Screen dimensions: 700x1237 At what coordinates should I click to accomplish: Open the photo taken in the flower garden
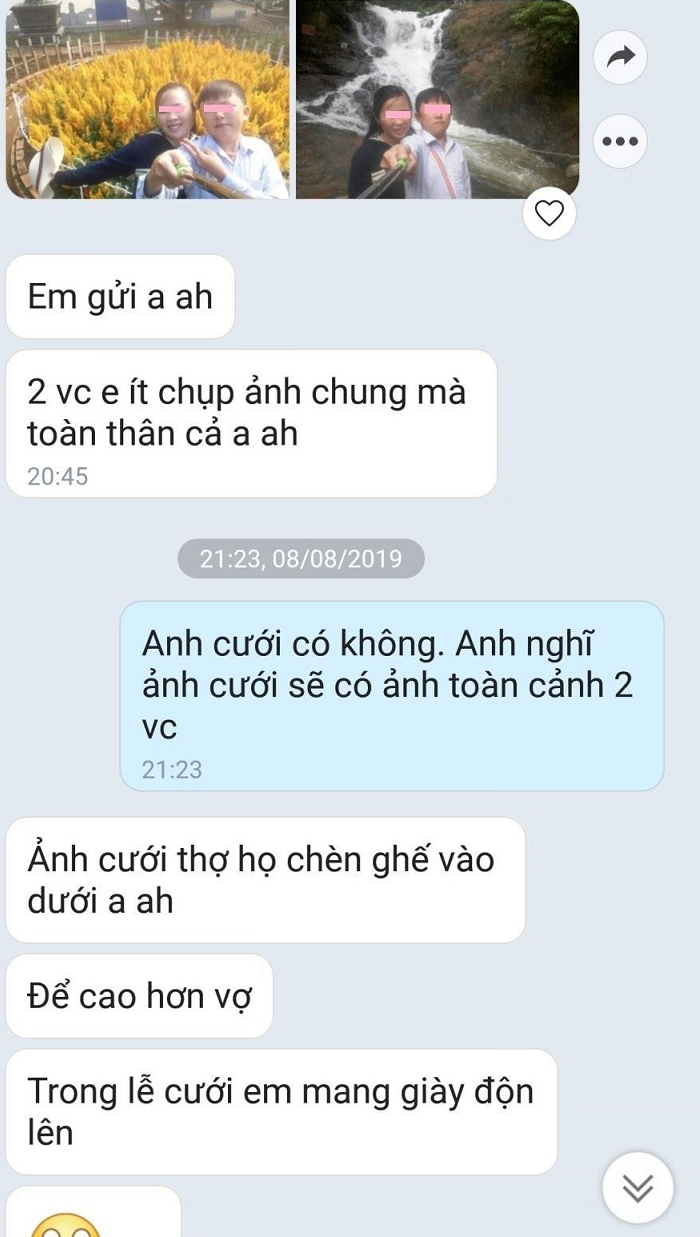pos(148,100)
